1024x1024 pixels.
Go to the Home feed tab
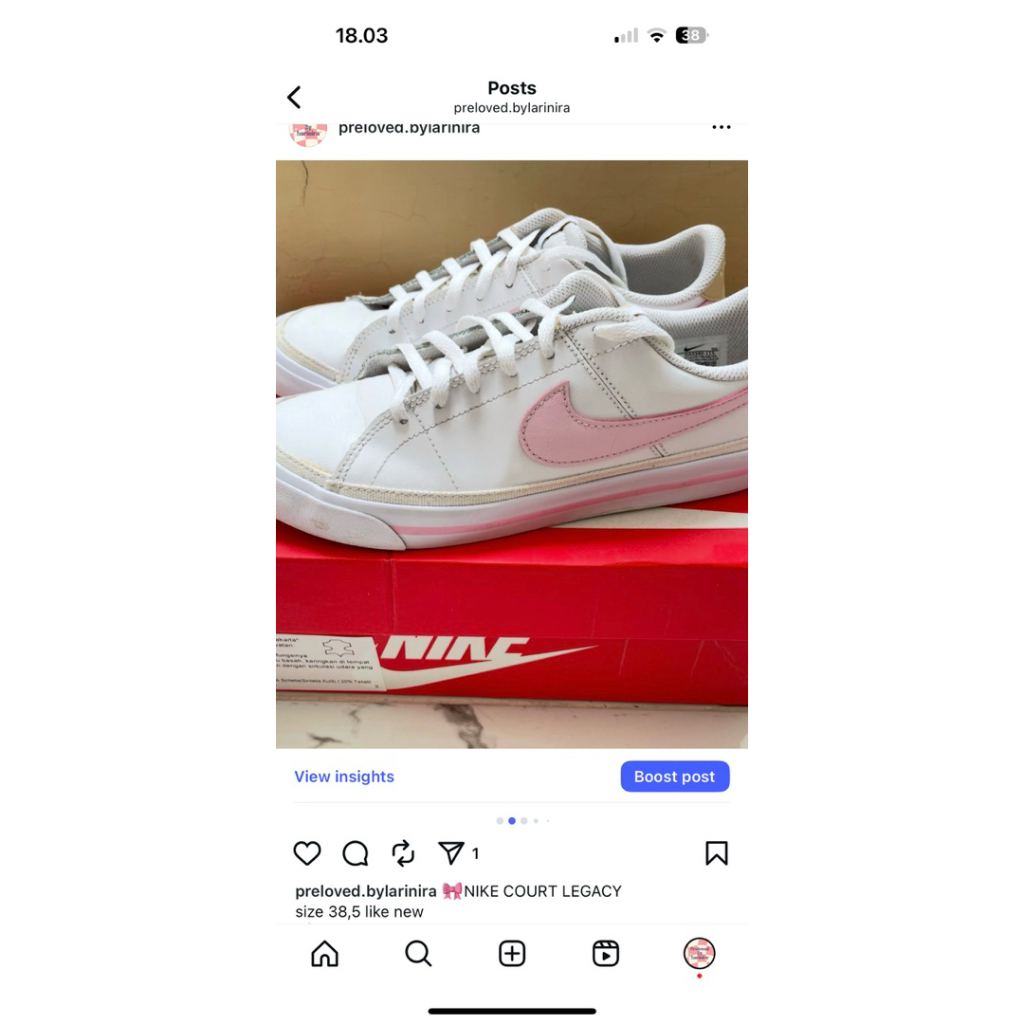pos(325,954)
